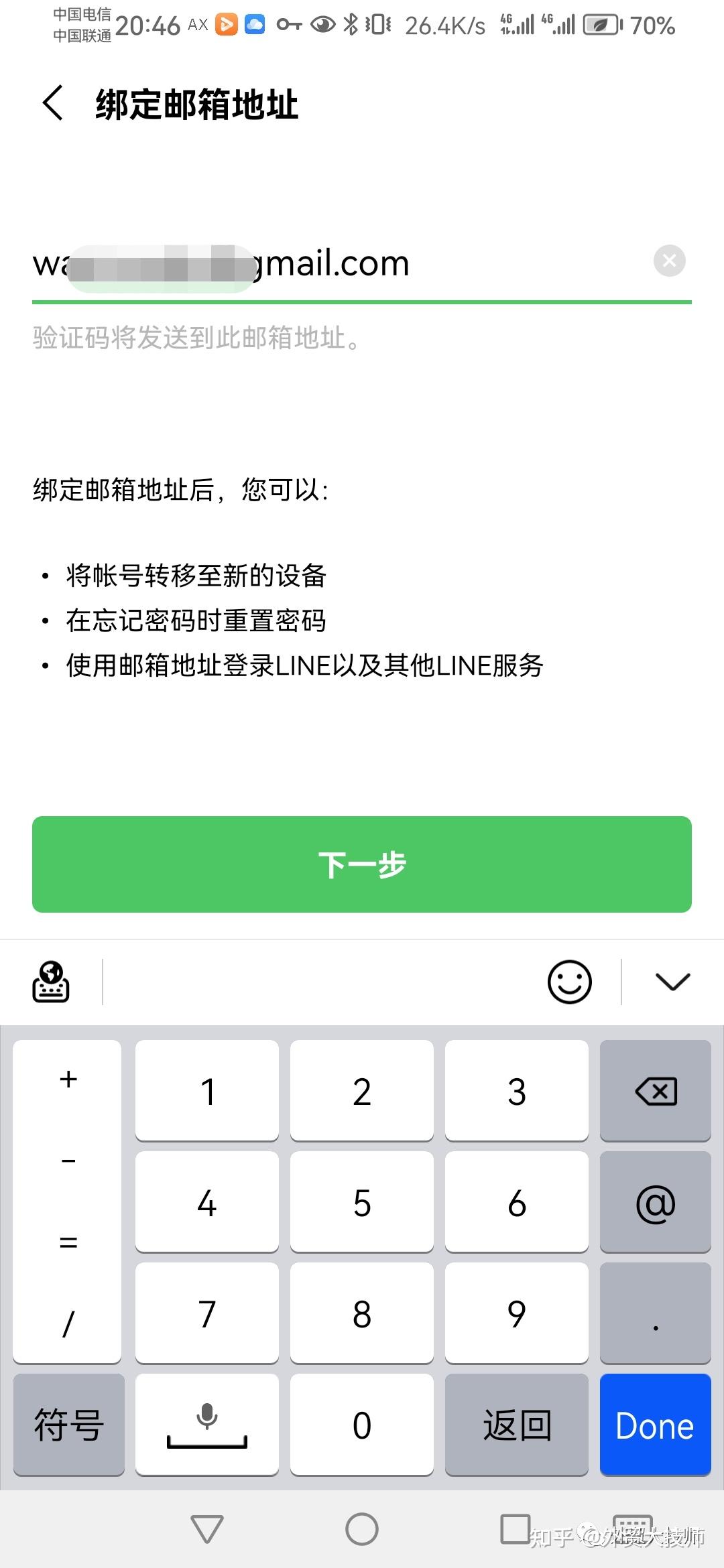Switch input method via globe keyboard icon
724x1568 pixels.
(x=51, y=982)
